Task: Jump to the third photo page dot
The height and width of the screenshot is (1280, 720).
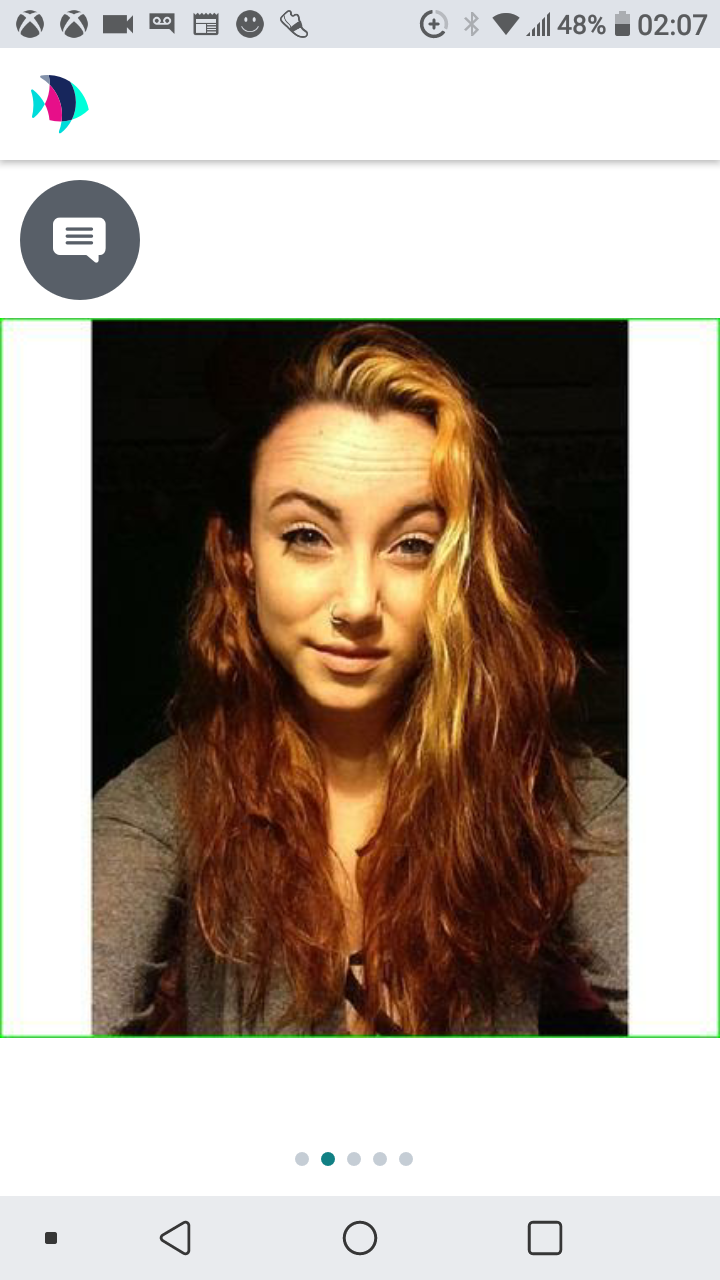Action: (354, 1159)
